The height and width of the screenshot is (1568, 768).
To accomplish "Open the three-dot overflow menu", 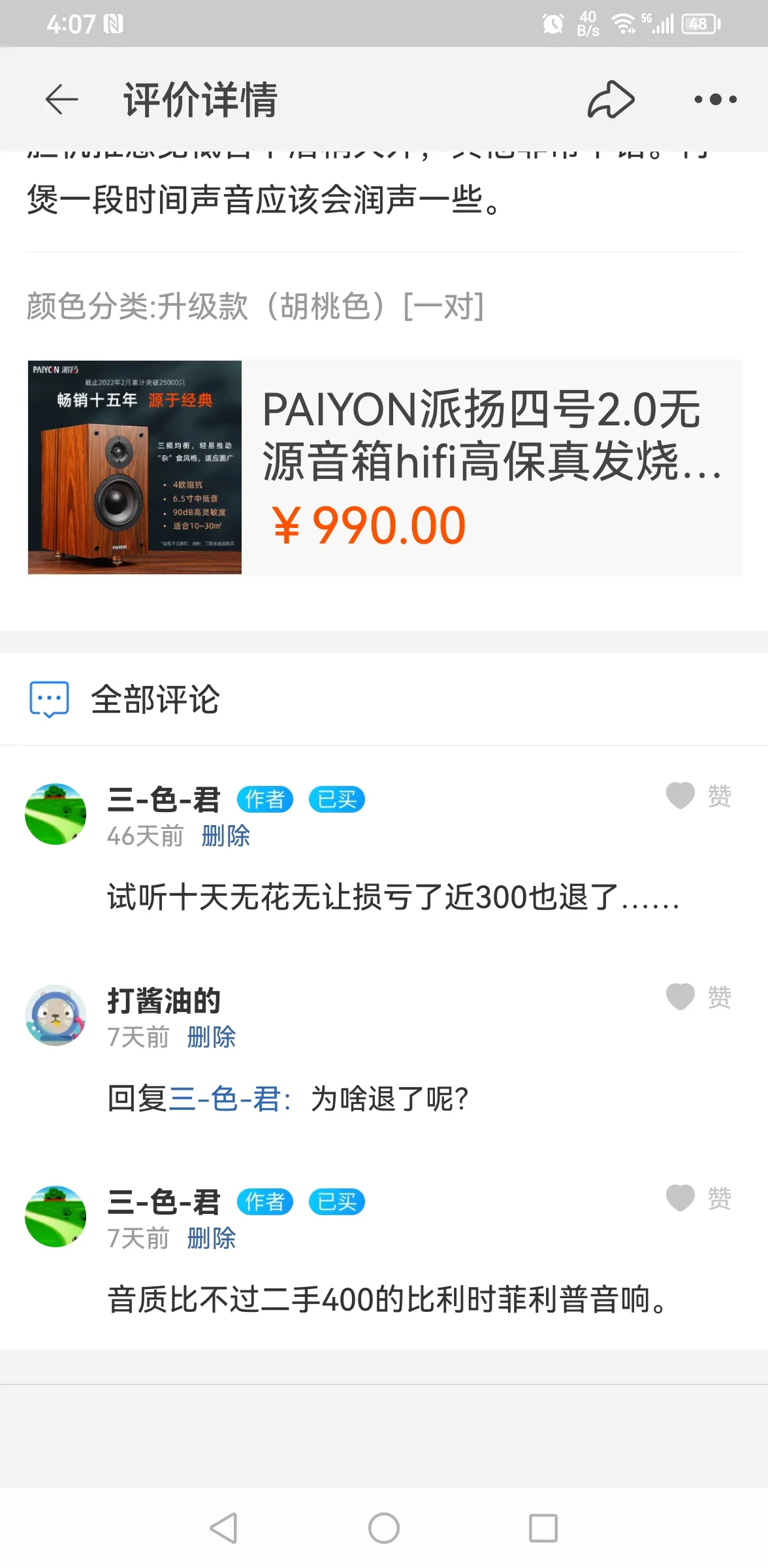I will click(x=716, y=99).
